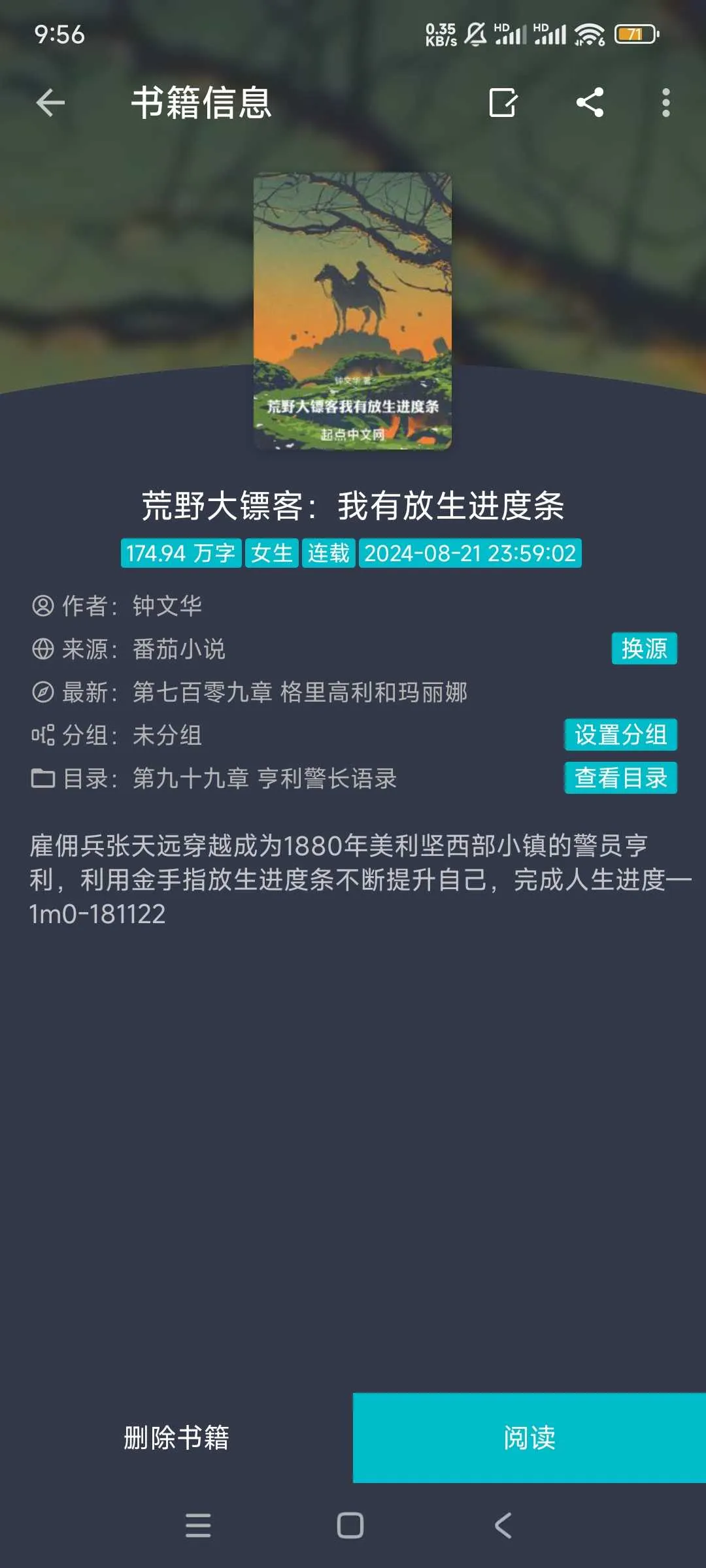
Task: Go back using the top arrow
Action: coord(50,103)
